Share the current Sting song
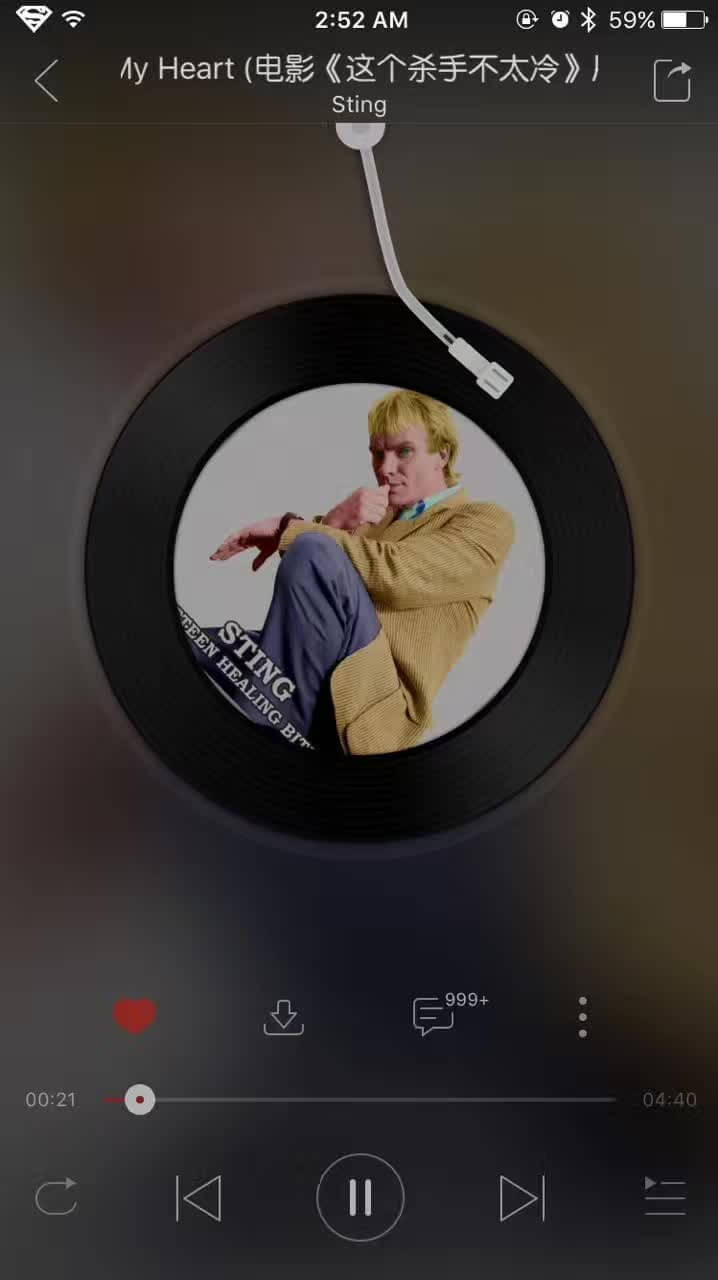This screenshot has height=1280, width=718. pos(672,80)
